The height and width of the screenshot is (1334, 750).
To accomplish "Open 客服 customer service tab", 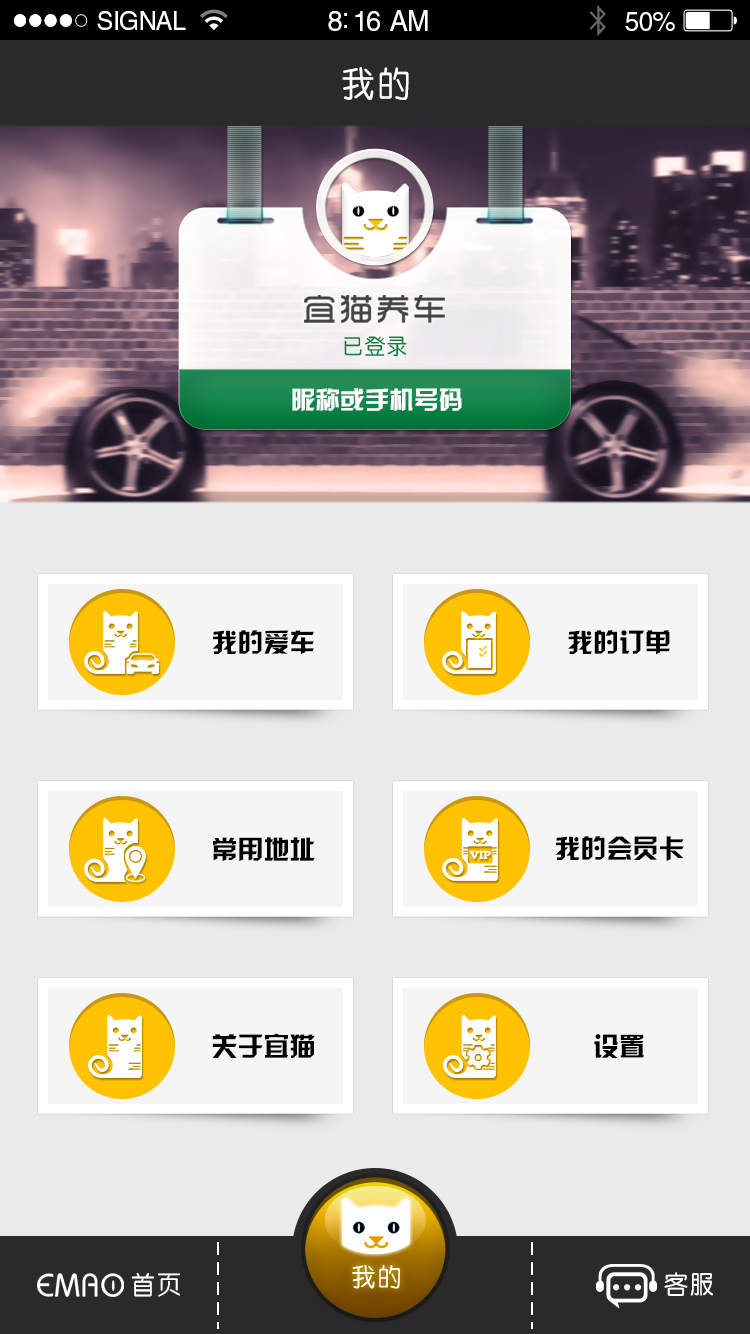I will [x=655, y=1285].
